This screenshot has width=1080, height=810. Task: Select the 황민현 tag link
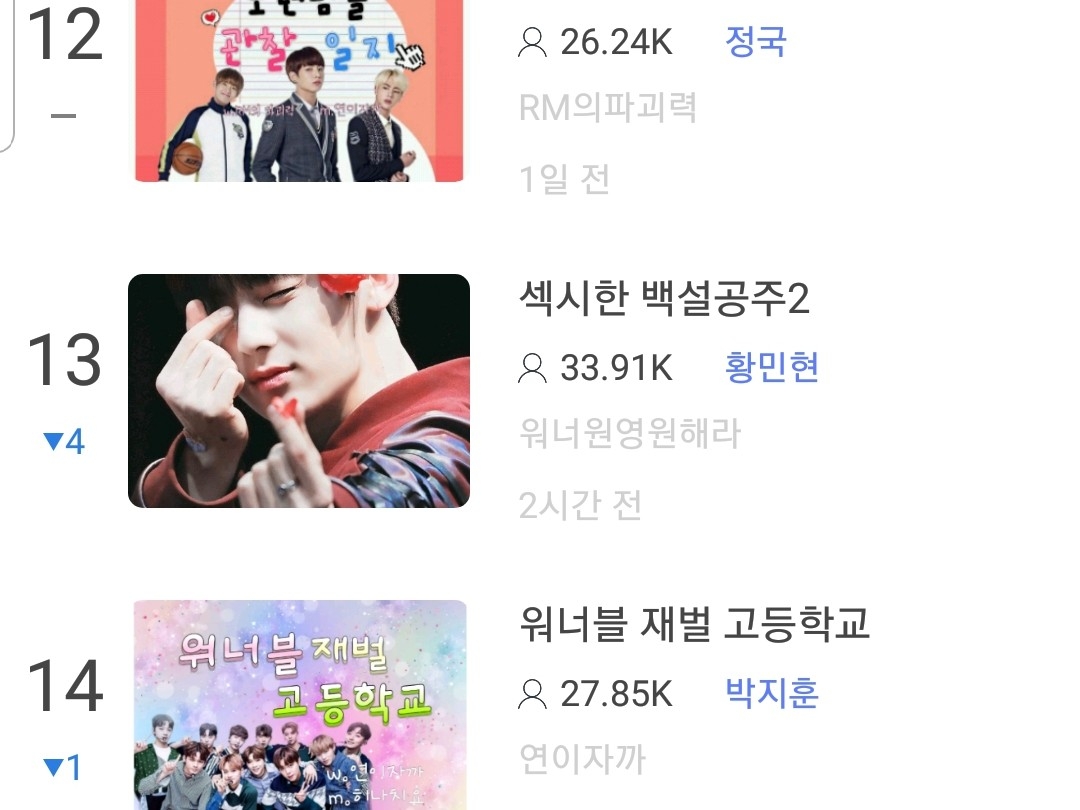[x=771, y=368]
